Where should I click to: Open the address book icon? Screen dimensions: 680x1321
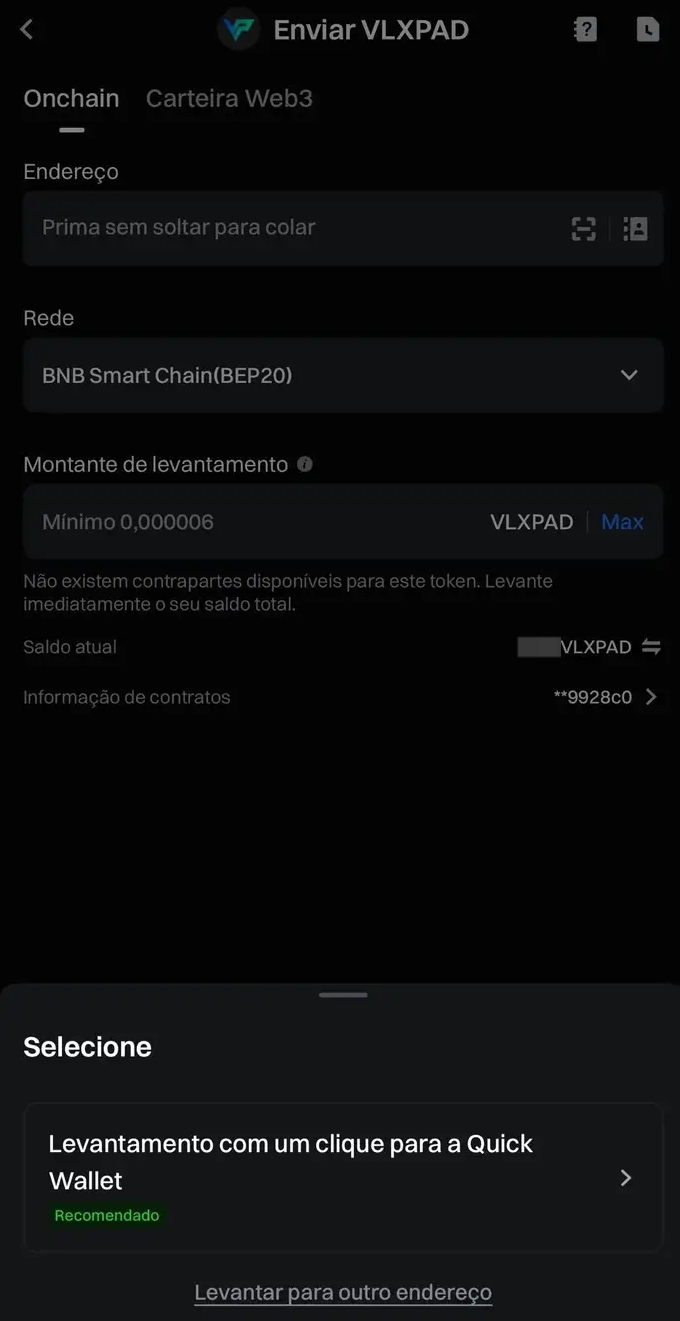tap(635, 229)
